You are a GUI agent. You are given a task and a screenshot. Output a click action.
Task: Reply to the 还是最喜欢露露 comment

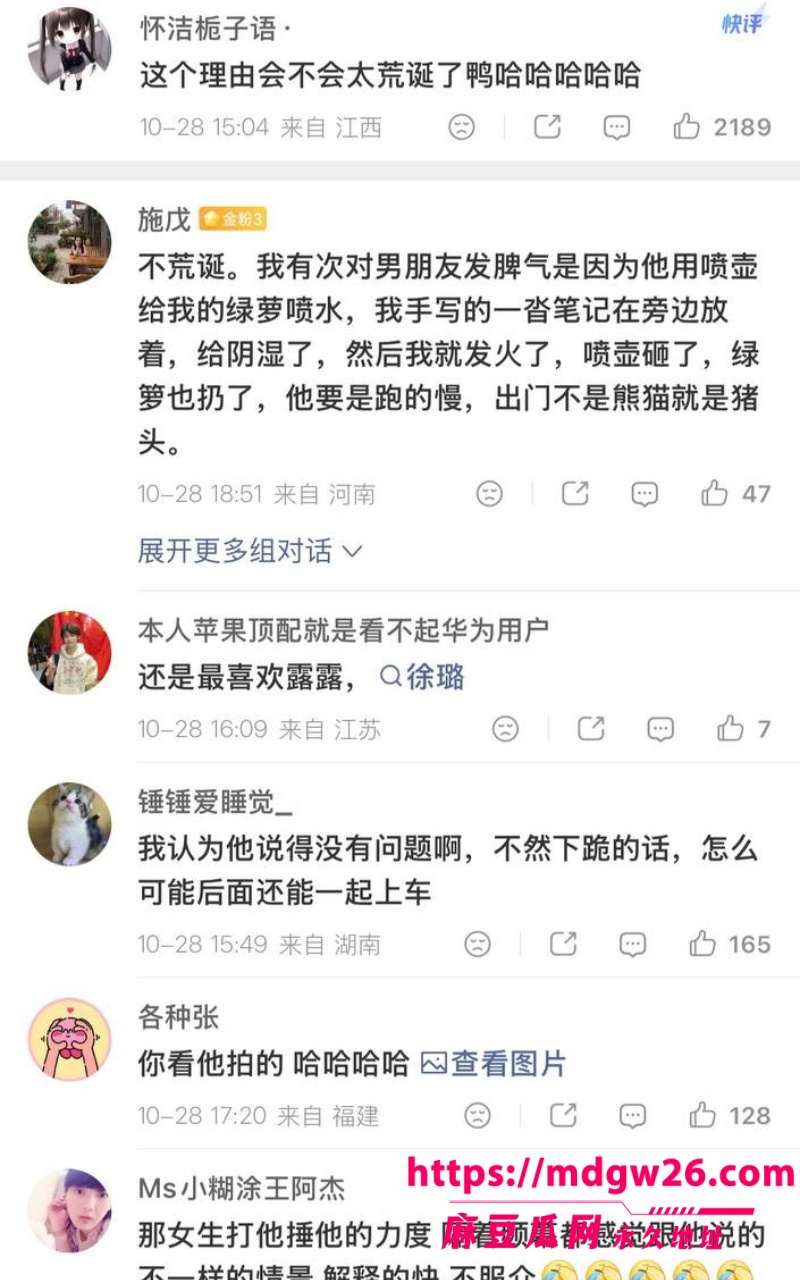coord(660,729)
